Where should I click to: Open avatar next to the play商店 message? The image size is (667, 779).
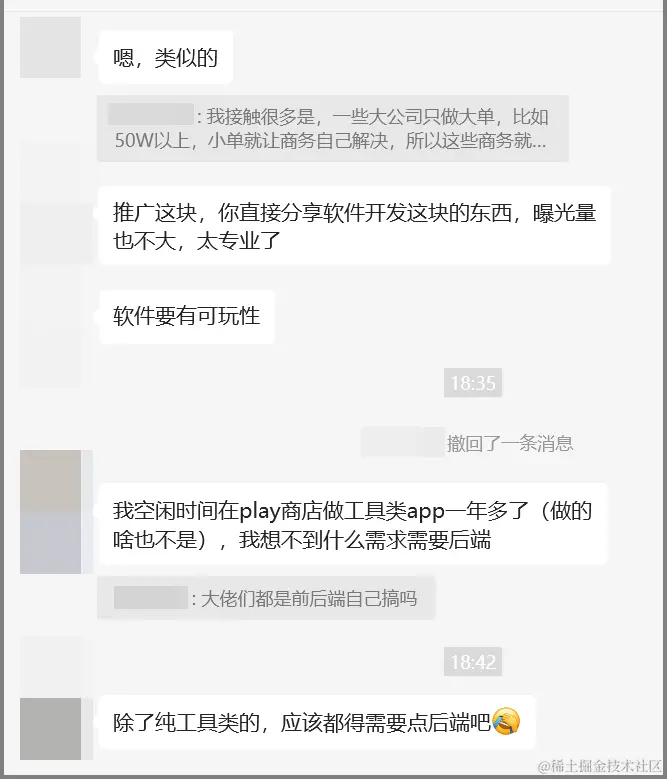coord(51,512)
